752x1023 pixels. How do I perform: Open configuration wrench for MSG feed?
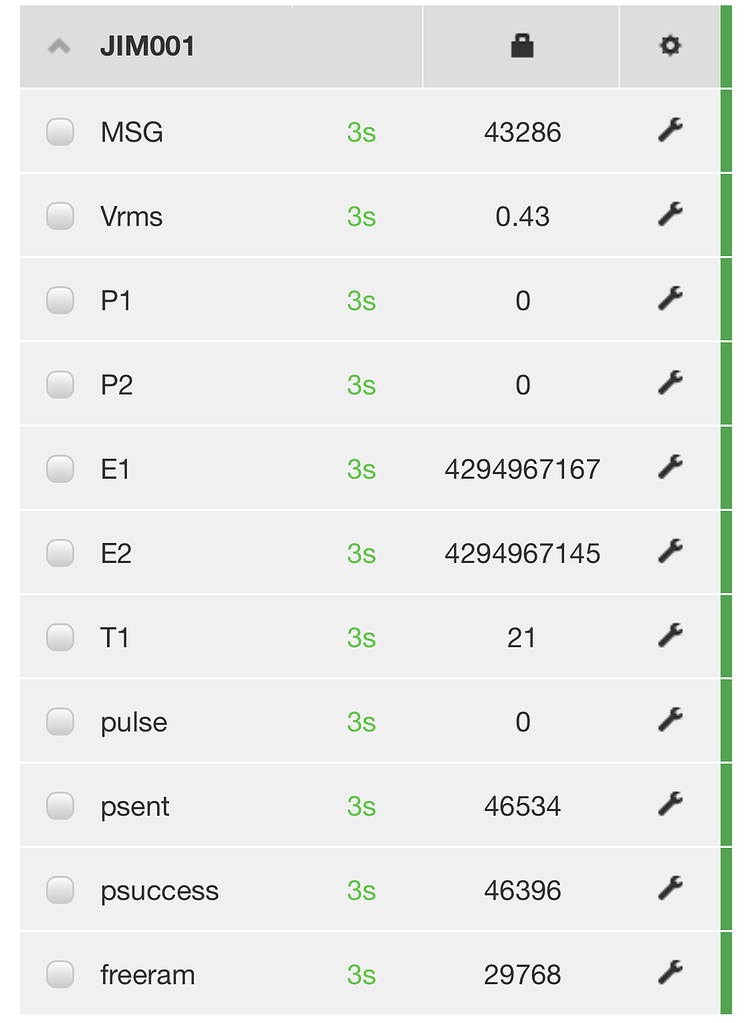click(x=670, y=131)
